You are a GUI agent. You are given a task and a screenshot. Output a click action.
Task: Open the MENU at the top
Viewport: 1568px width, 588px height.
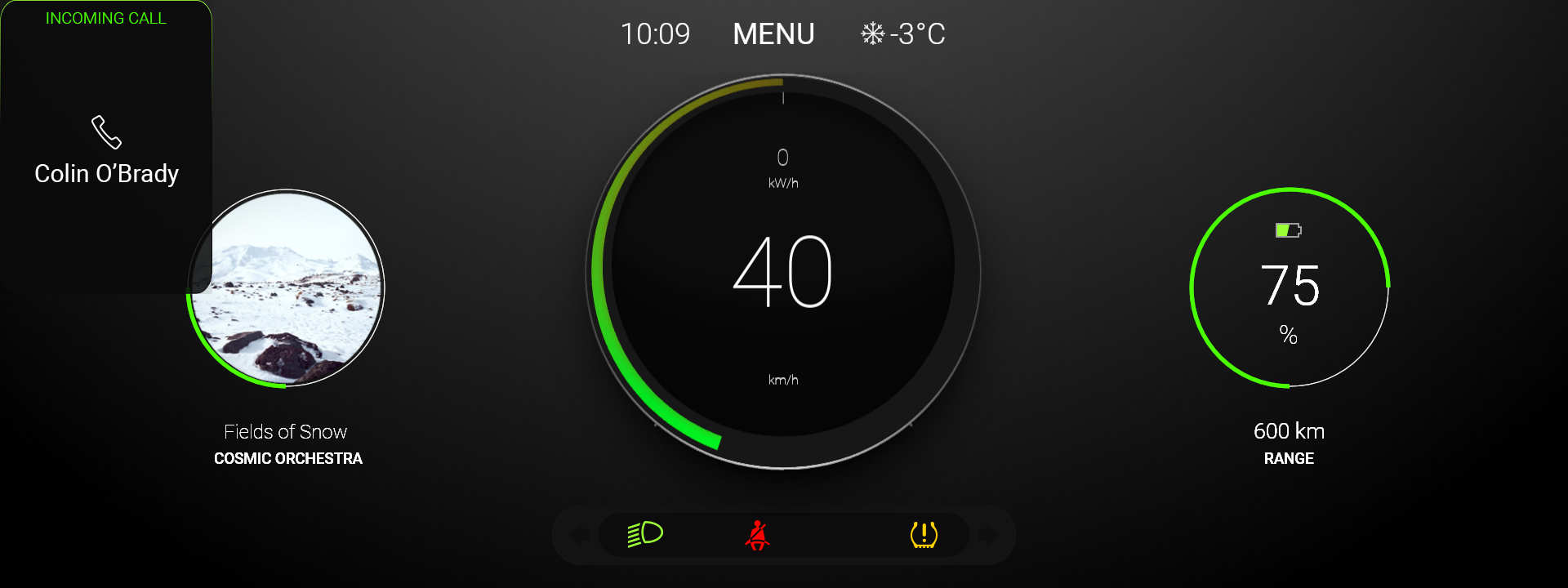(x=773, y=34)
